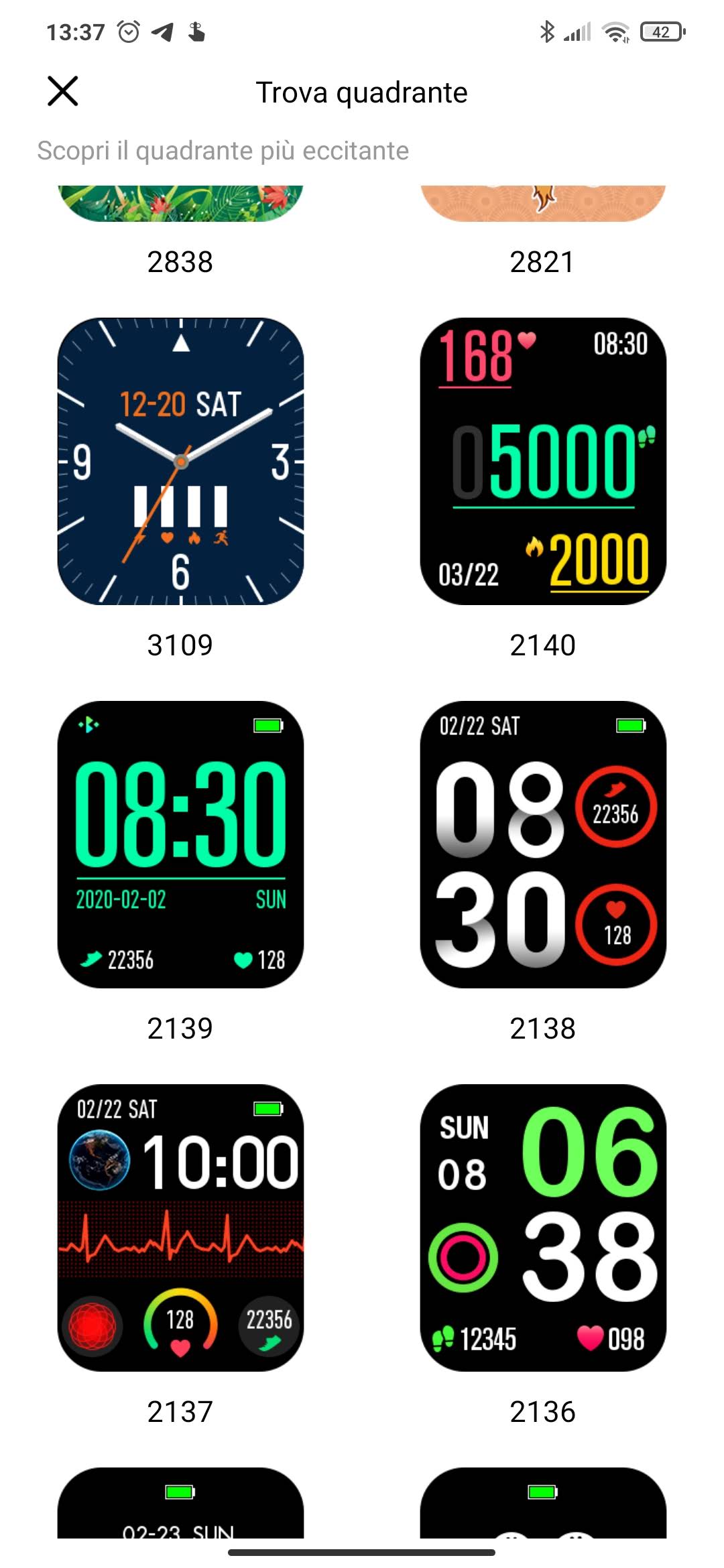Tap watch face 2136
This screenshot has width=724, height=1568.
coord(543,1228)
